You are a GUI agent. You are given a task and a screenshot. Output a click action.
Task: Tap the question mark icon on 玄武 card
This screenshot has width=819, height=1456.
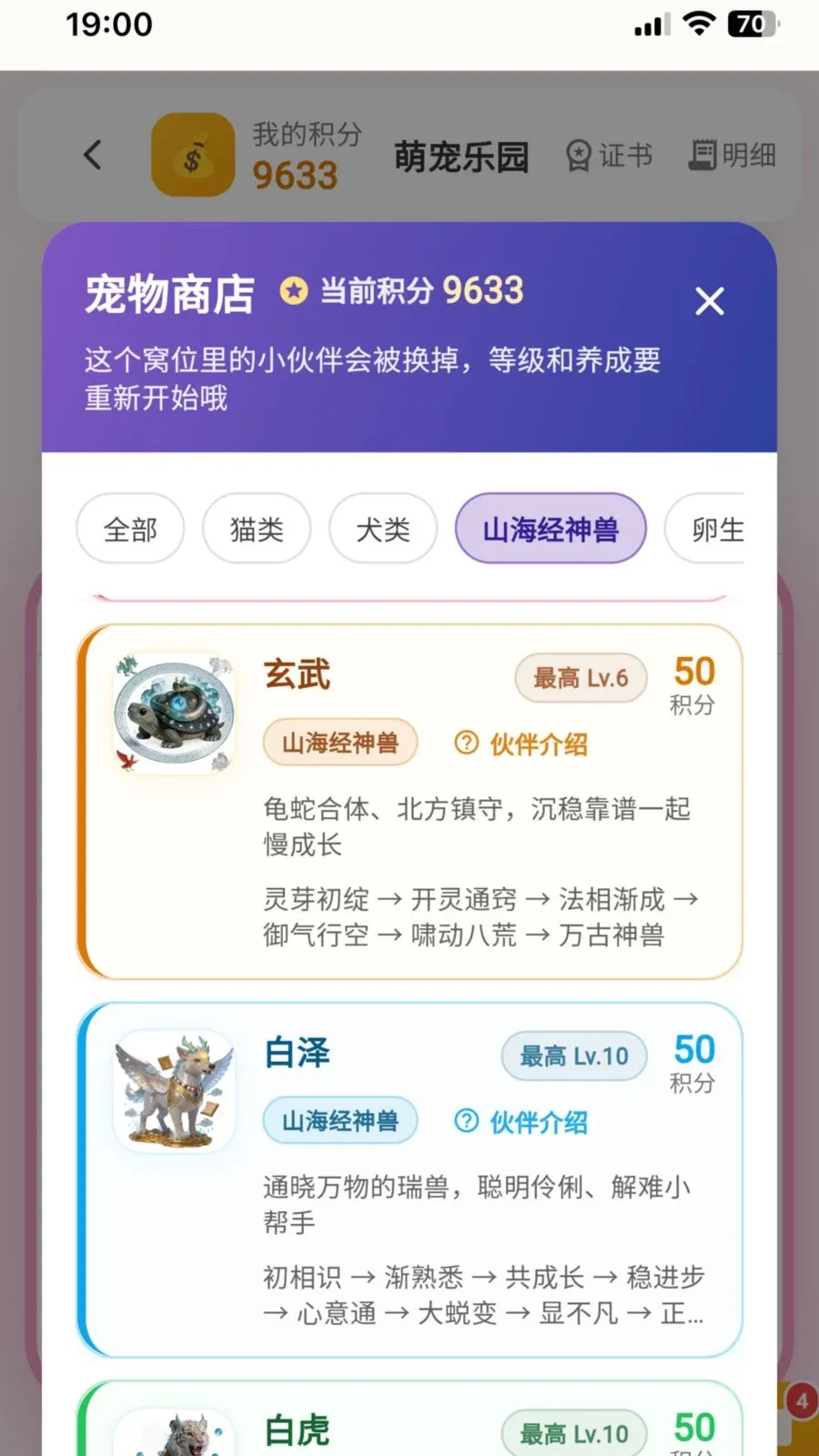(x=465, y=743)
